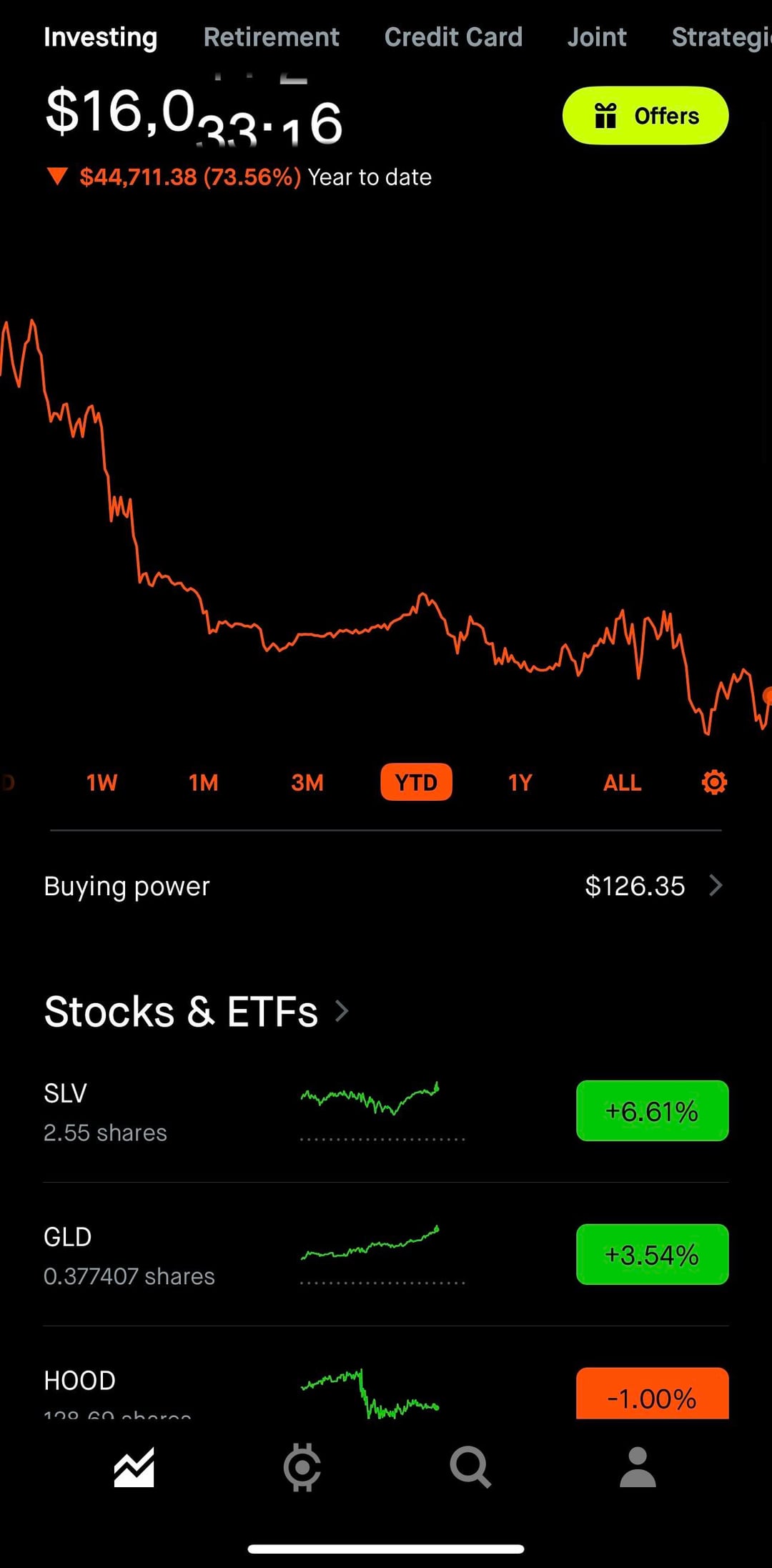This screenshot has height=1568, width=772.
Task: Open the Buying power details
Action: pos(386,886)
